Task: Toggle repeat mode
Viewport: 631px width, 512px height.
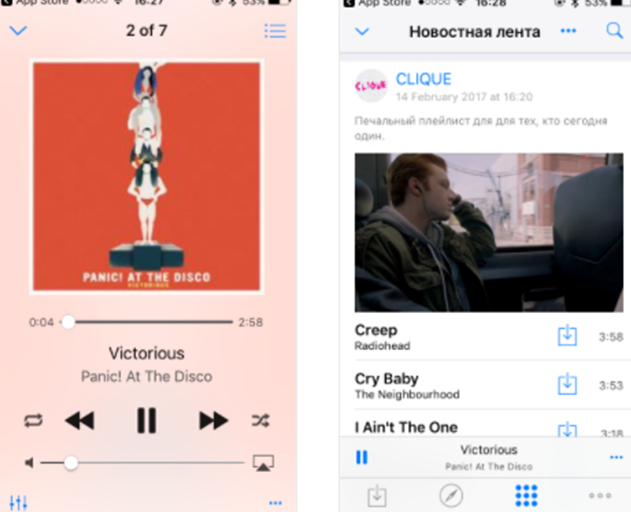Action: pos(33,421)
